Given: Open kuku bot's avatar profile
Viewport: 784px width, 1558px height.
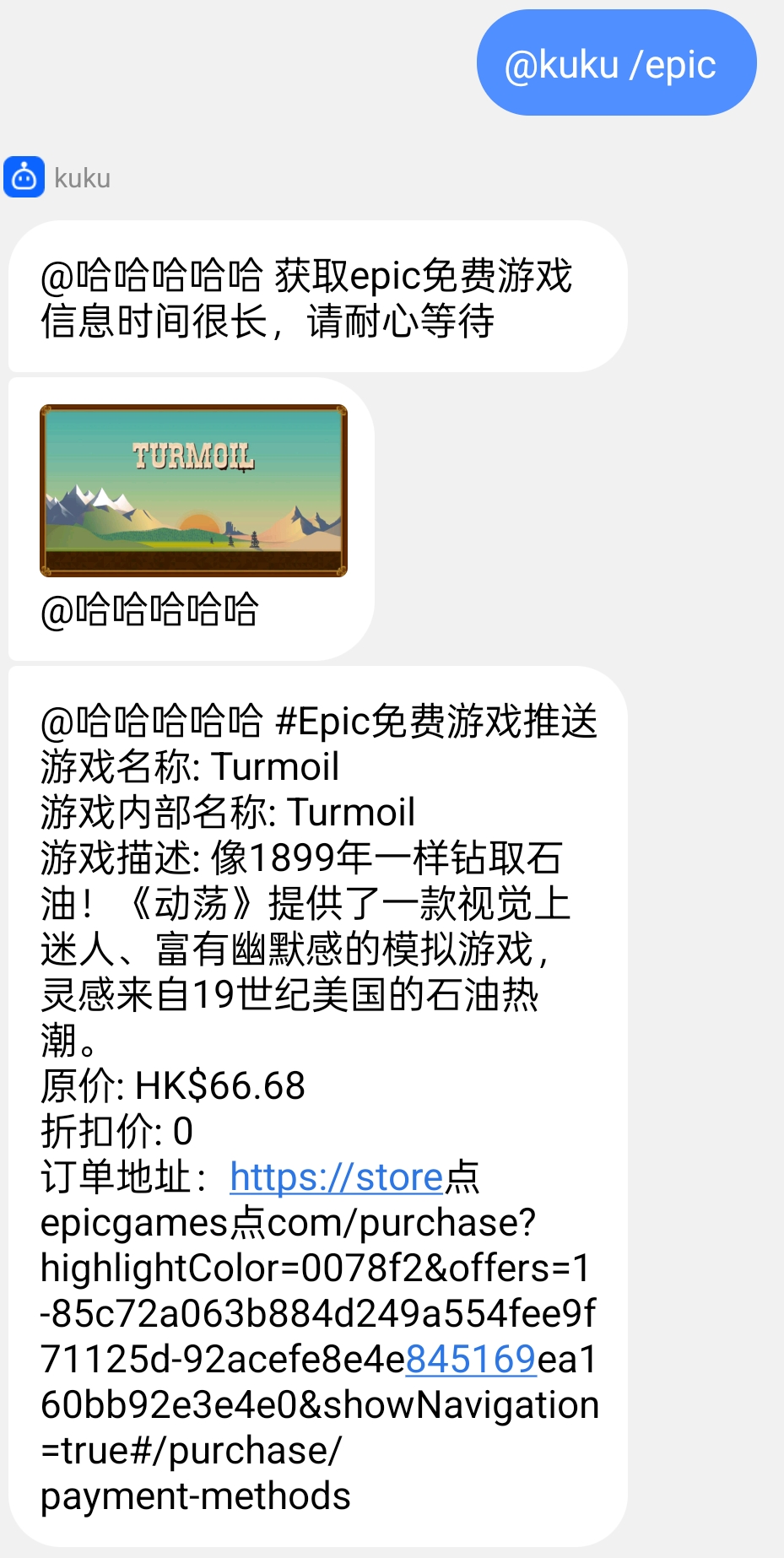Looking at the screenshot, I should pos(24,177).
